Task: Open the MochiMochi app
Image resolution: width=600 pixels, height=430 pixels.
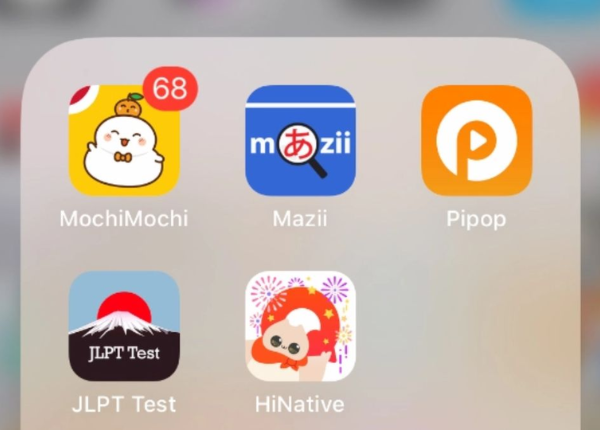Action: pyautogui.click(x=124, y=141)
